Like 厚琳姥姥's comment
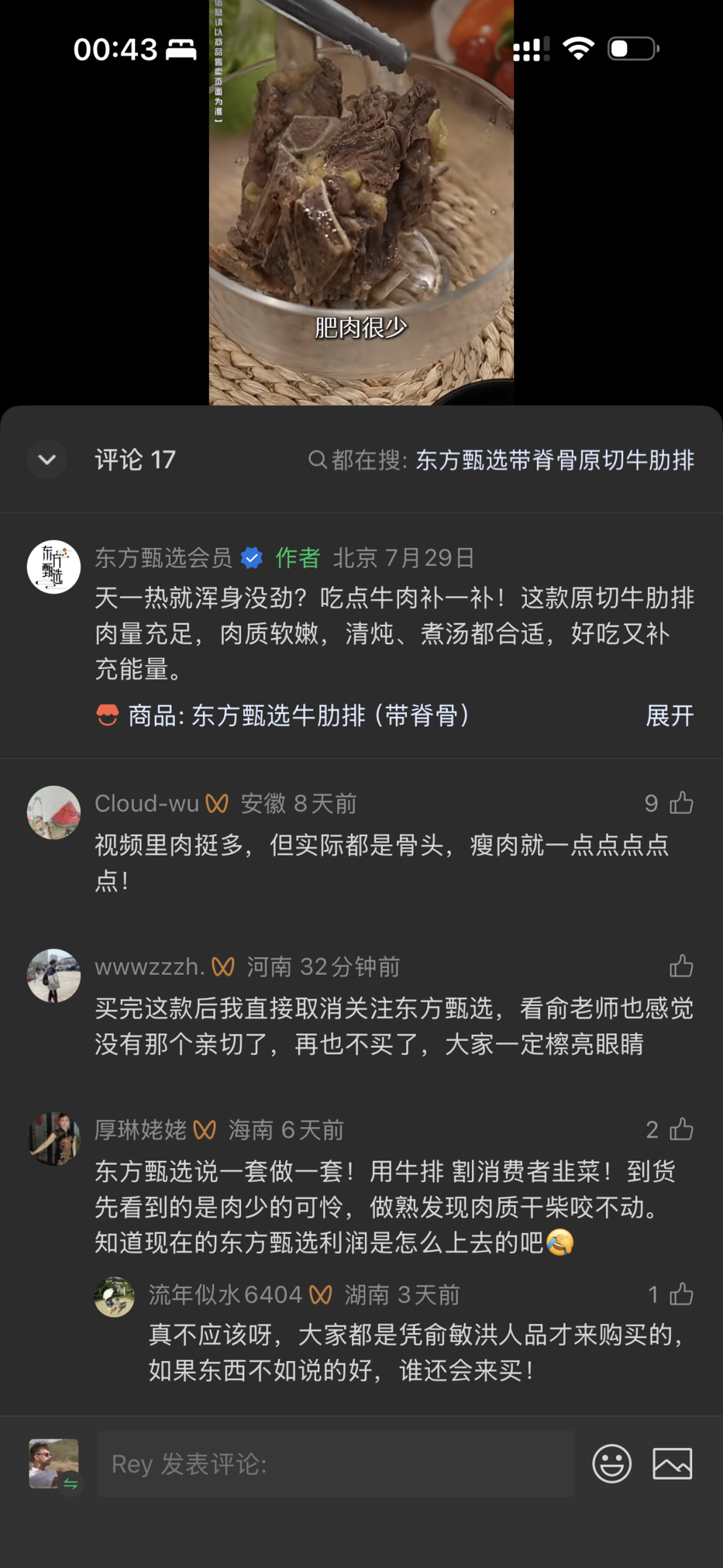The image size is (723, 1568). [681, 1129]
